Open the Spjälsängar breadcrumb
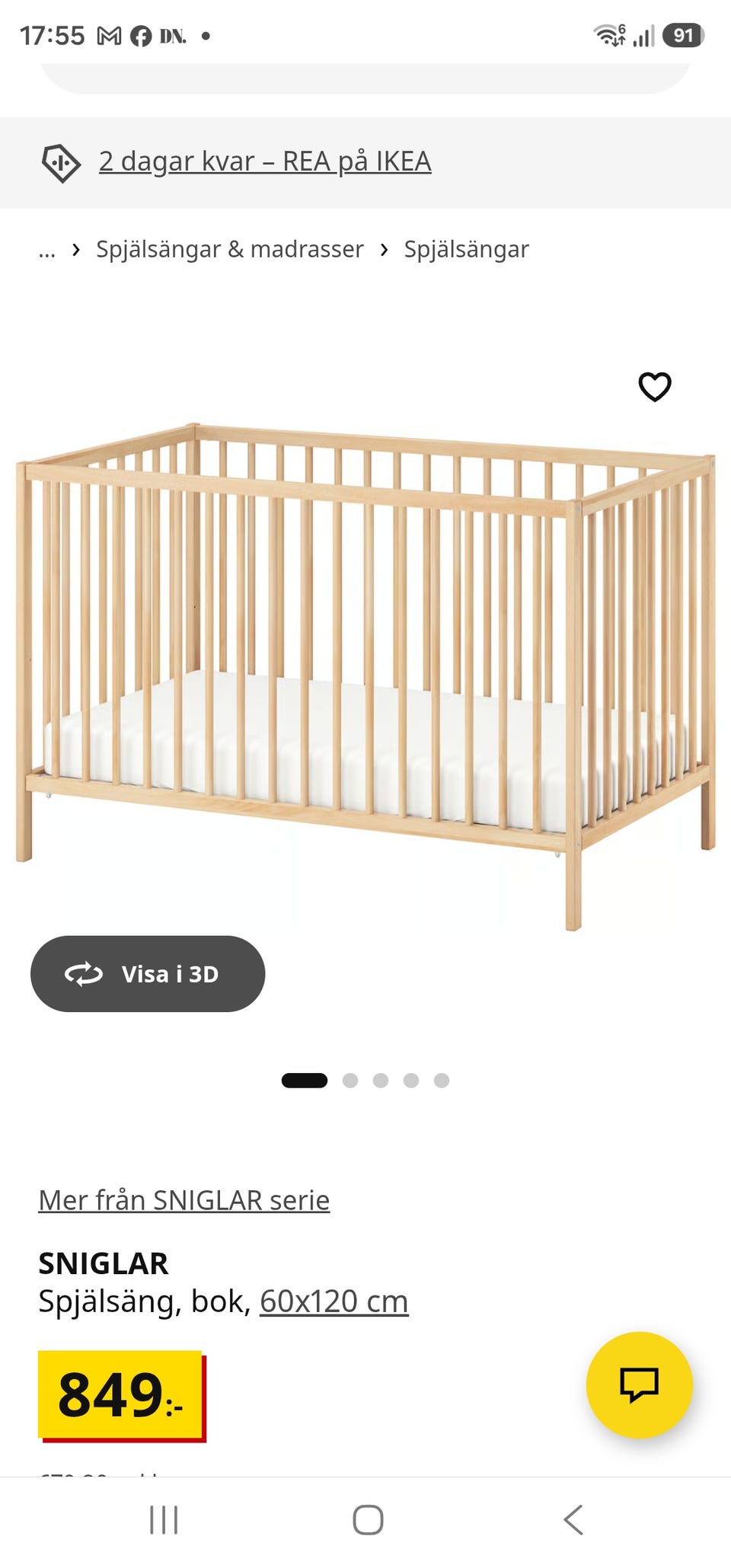The image size is (731, 1568). click(466, 249)
